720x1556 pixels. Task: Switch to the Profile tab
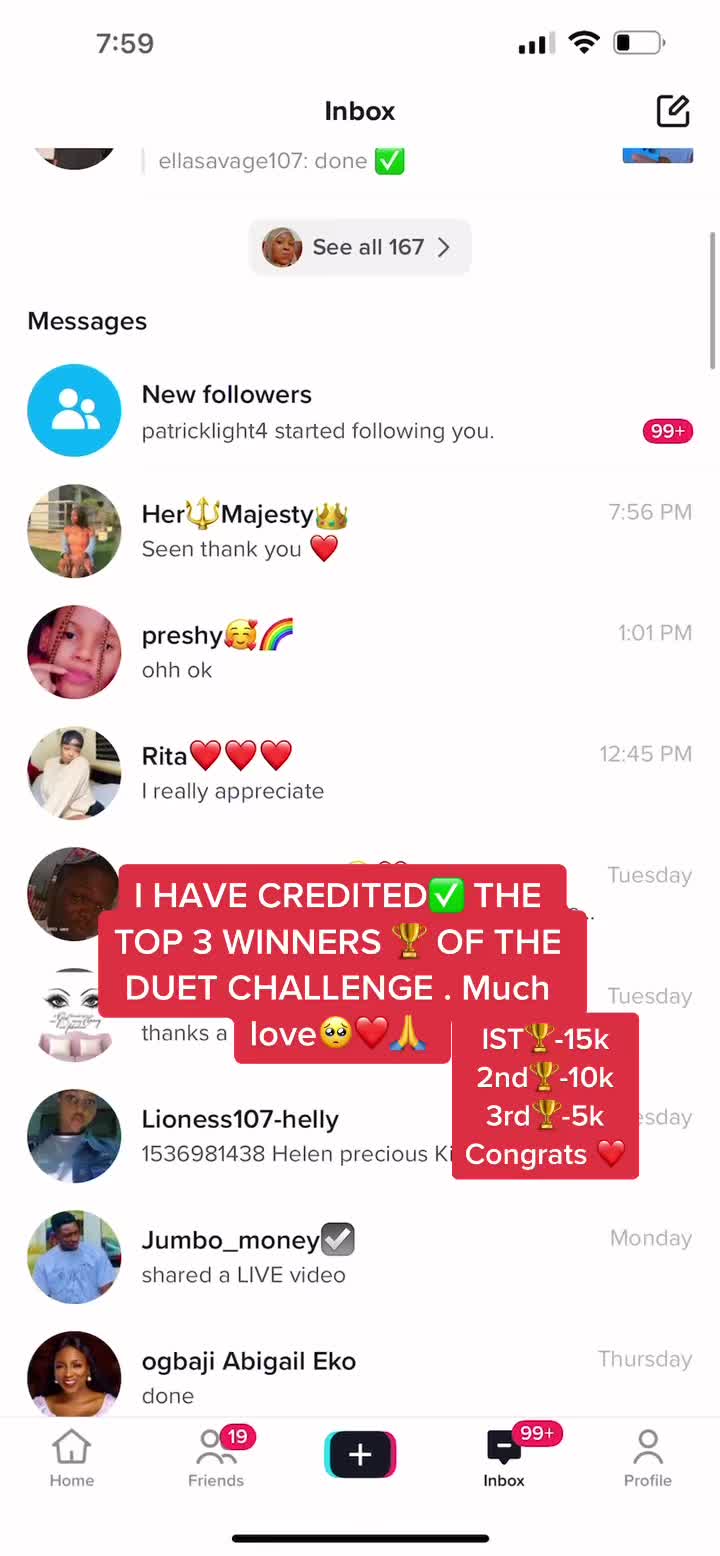tap(648, 1458)
